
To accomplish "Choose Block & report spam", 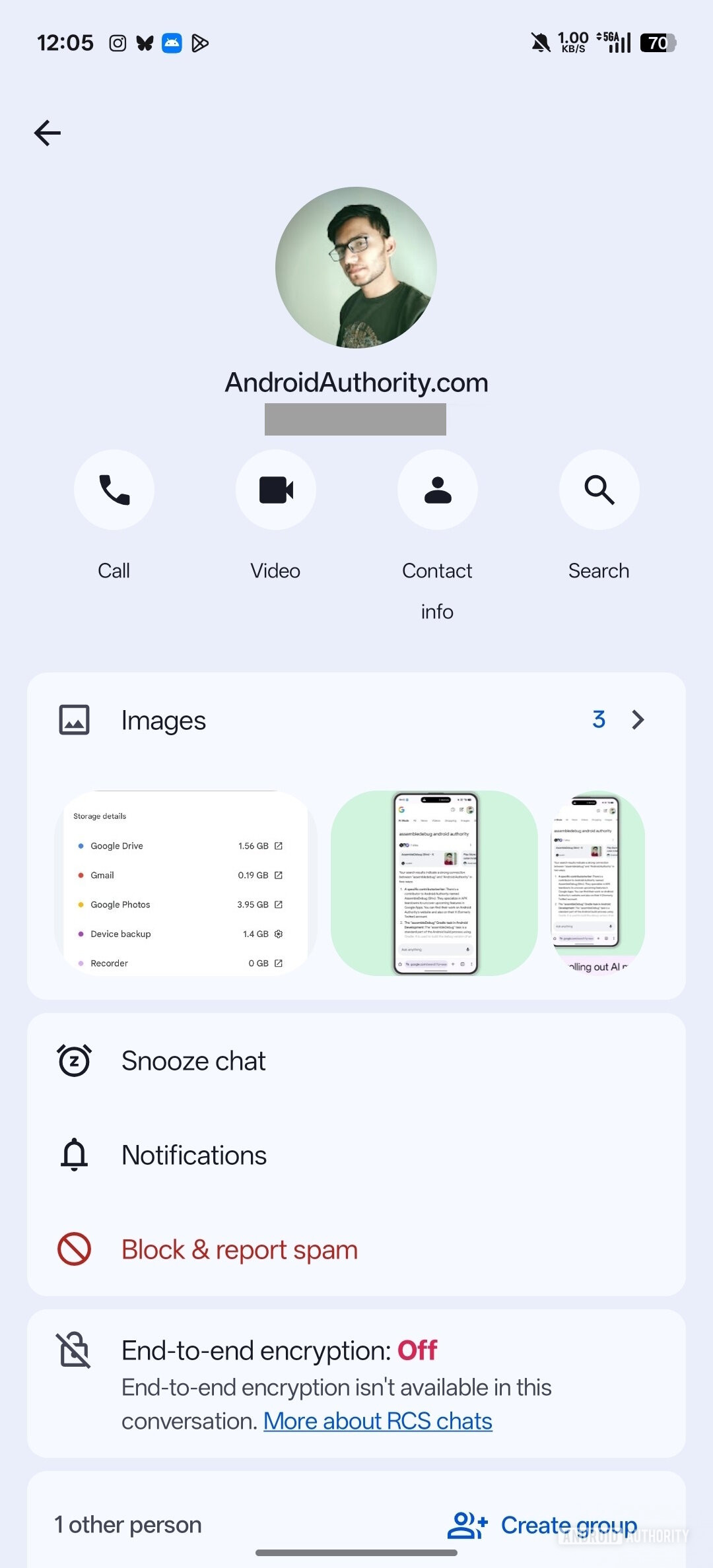I will pyautogui.click(x=239, y=1250).
